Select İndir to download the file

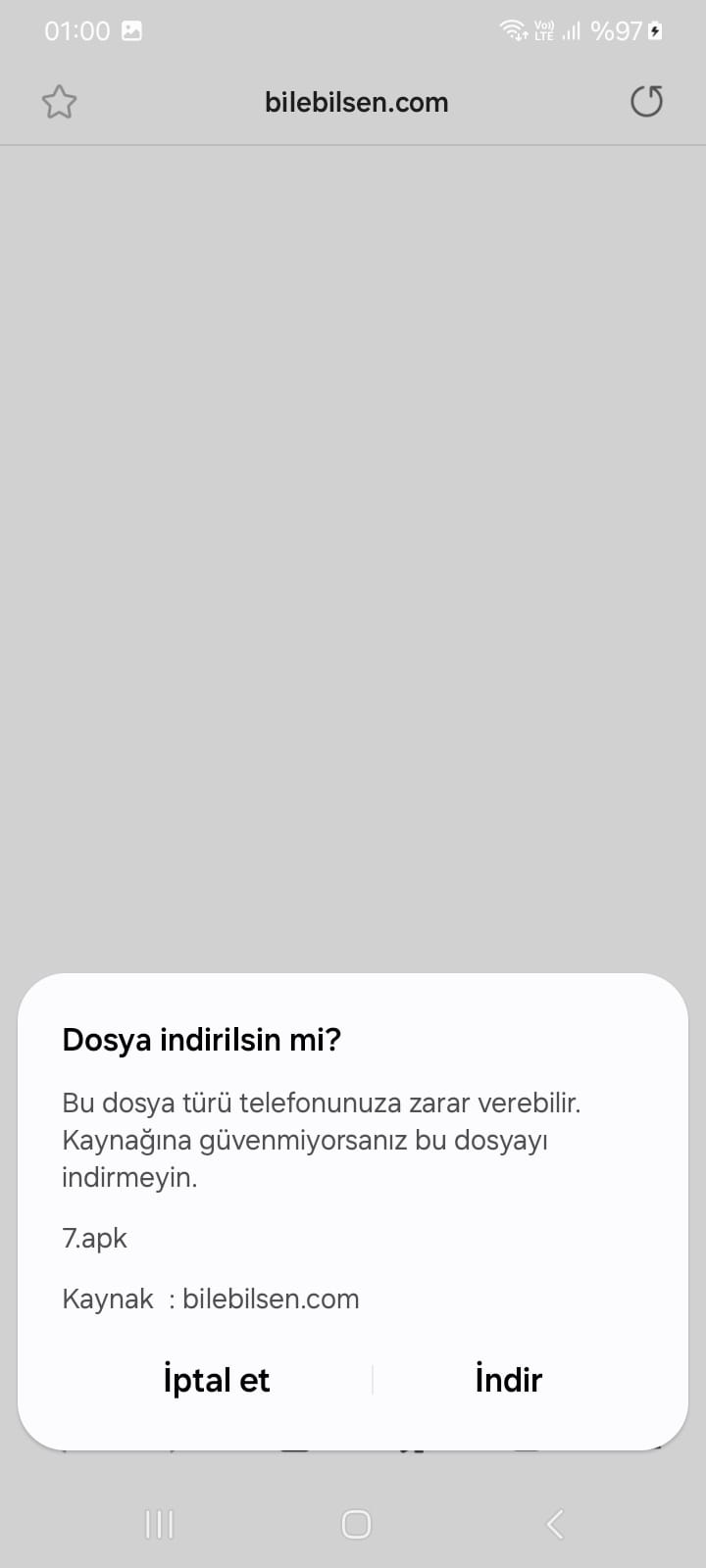508,1379
